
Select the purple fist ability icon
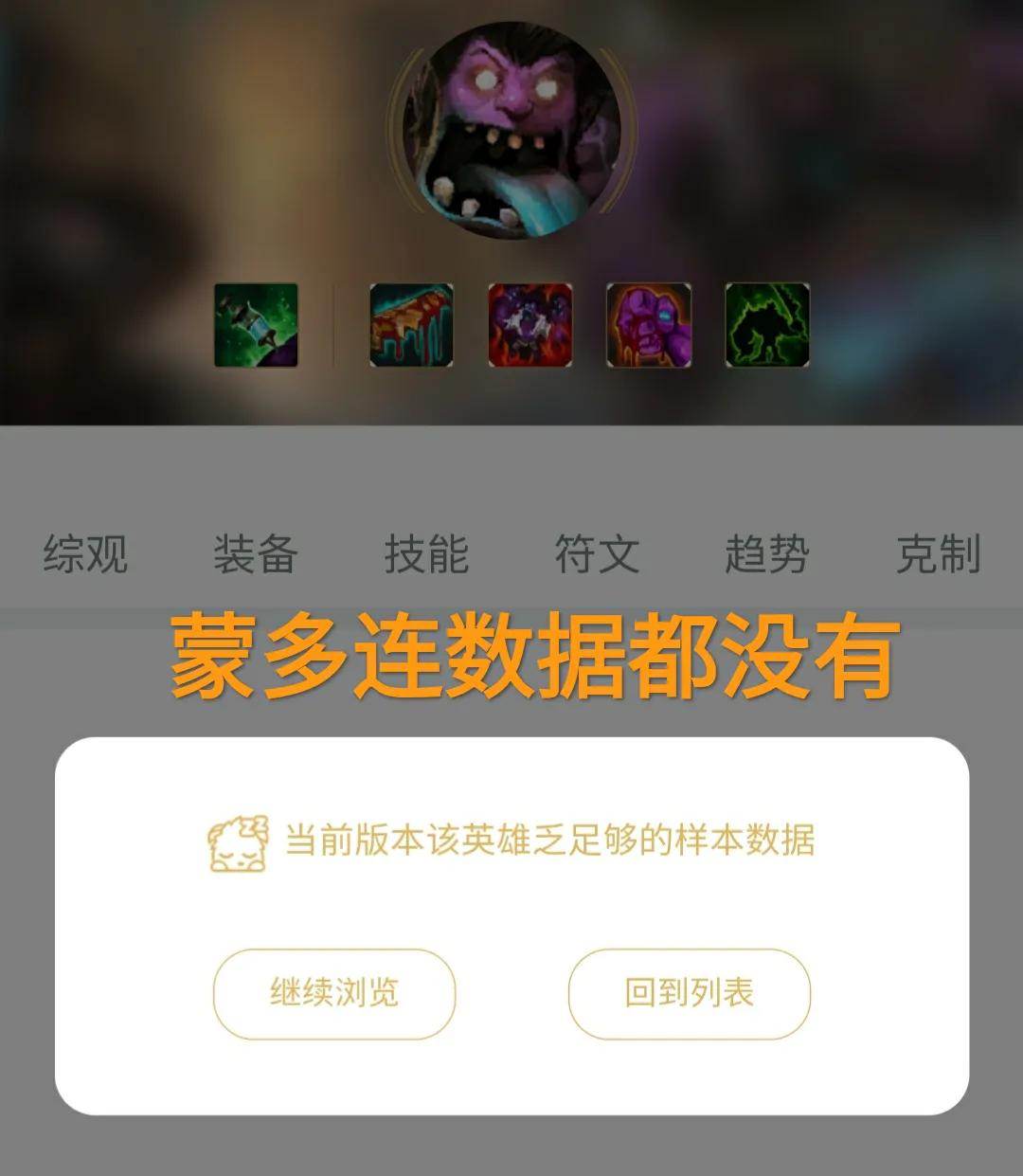point(649,327)
